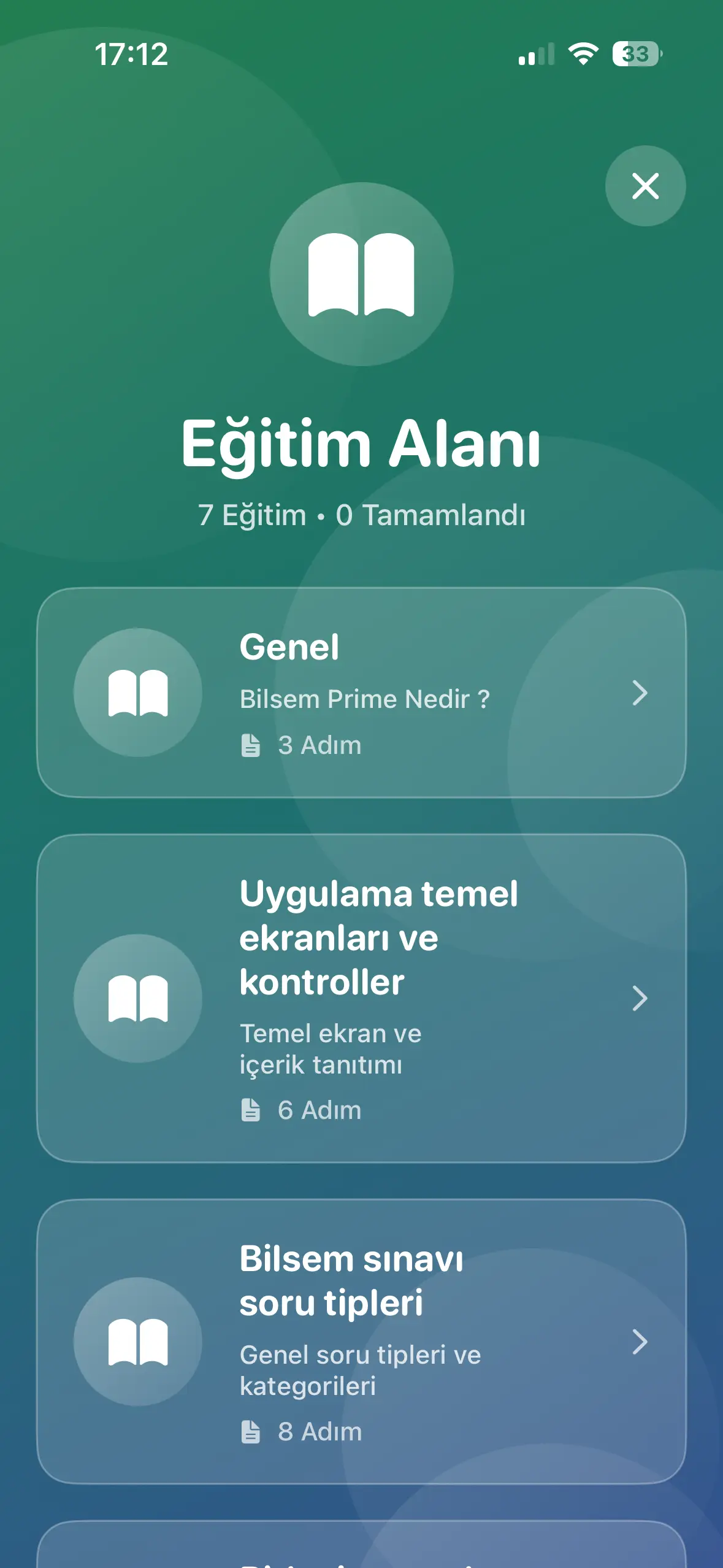Tap the document icon next to 6 Adım

point(251,1110)
